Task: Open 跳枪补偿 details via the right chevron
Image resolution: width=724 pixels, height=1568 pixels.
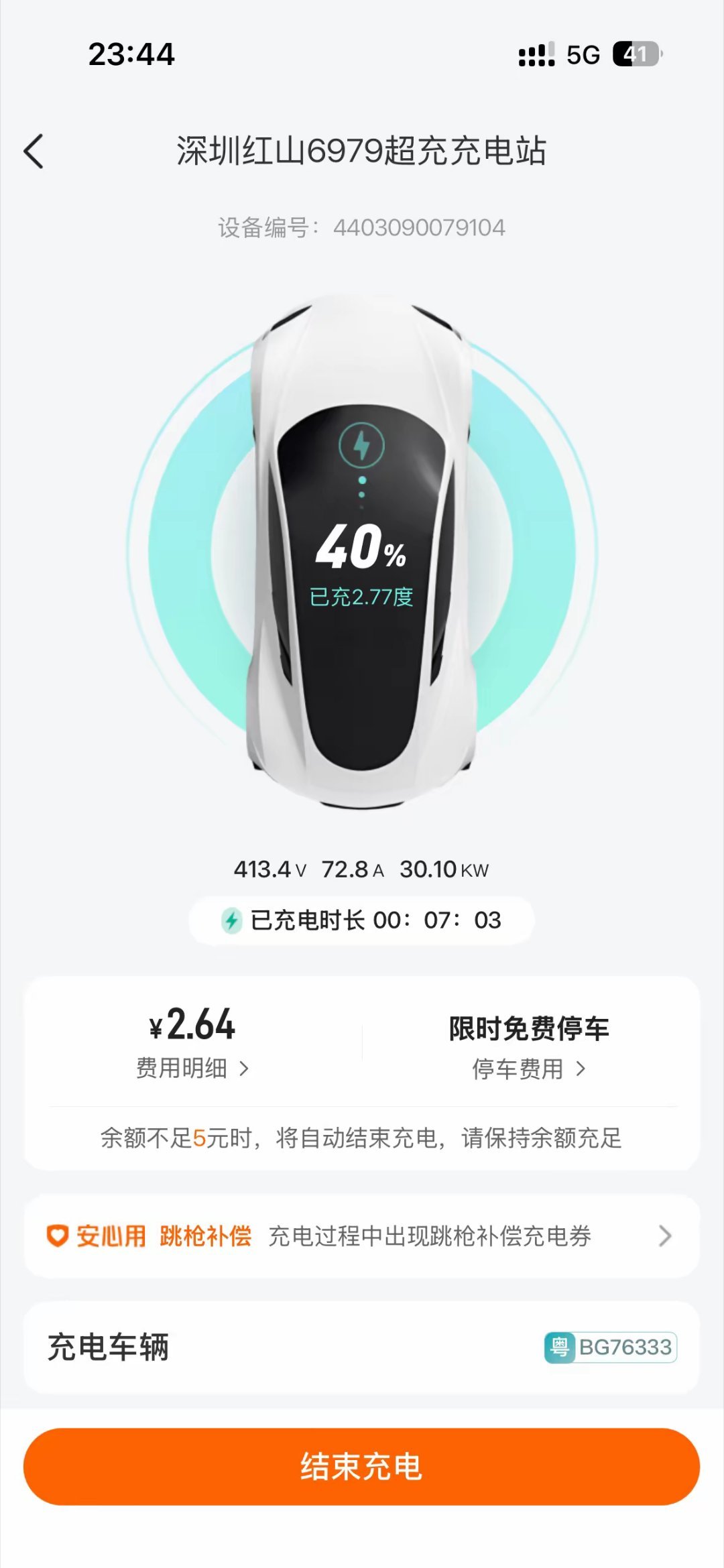Action: point(664,1236)
